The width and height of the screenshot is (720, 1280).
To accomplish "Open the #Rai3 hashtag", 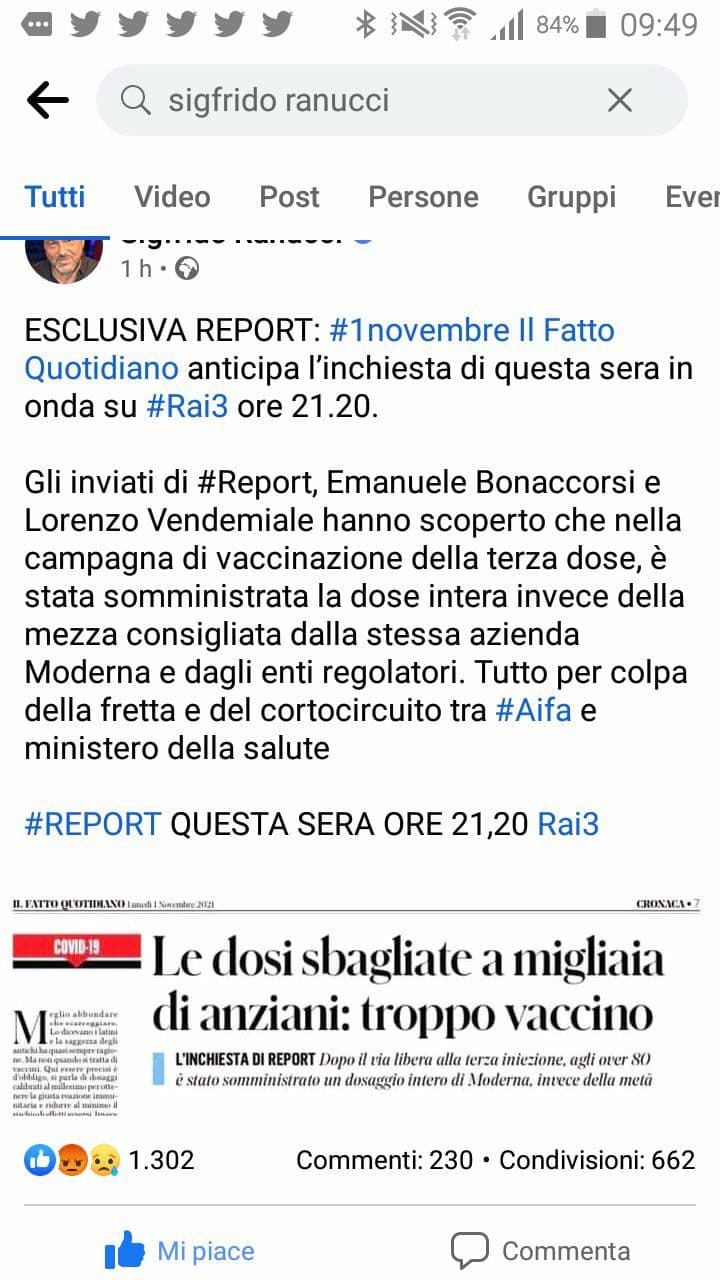I will tap(187, 407).
